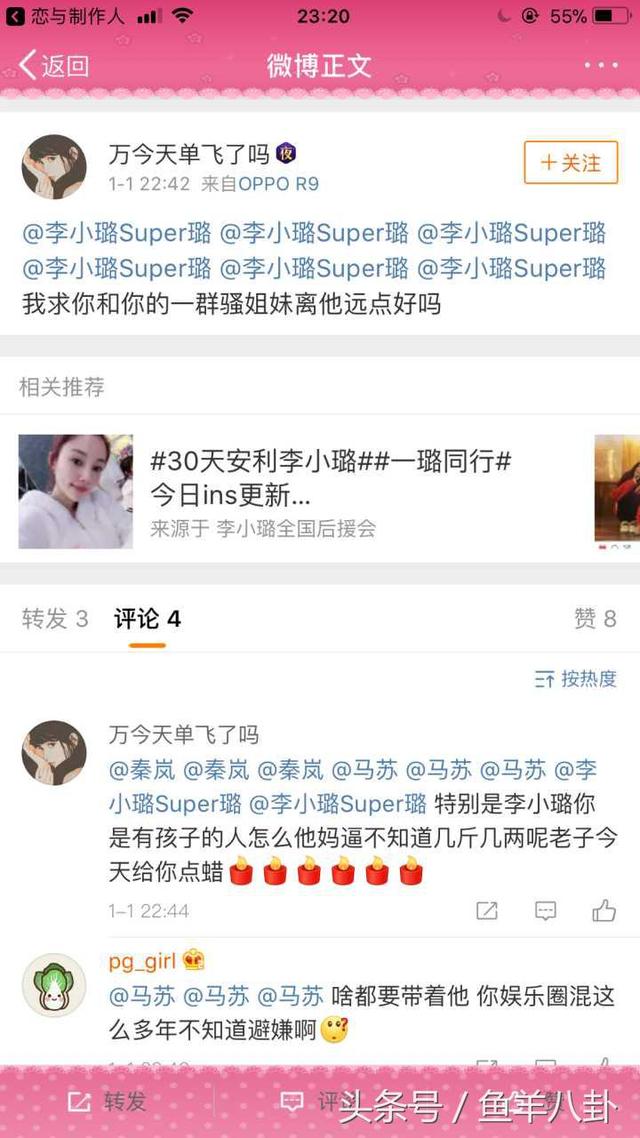This screenshot has height=1138, width=640.
Task: Open the #30天安利李小璐# recommended card
Action: (300, 492)
